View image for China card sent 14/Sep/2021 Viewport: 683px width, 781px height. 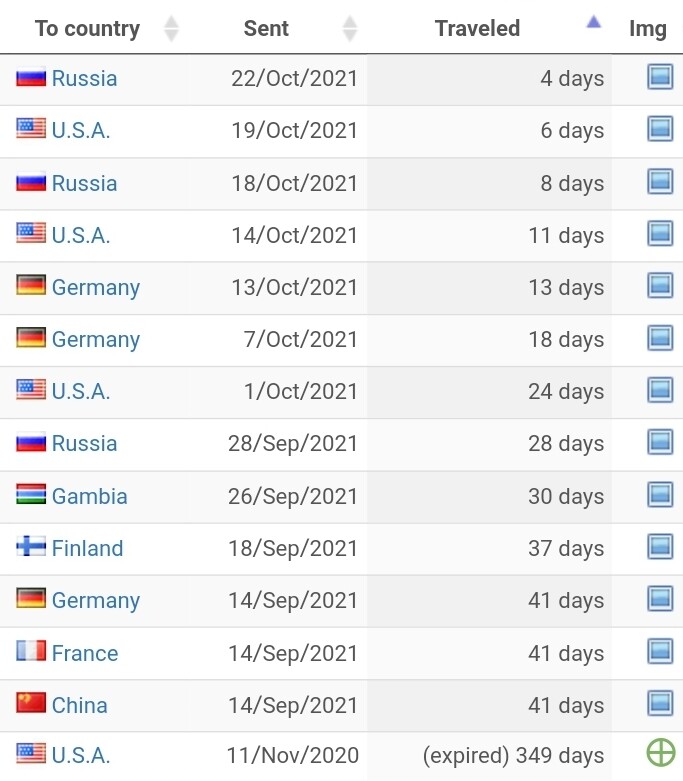(660, 703)
